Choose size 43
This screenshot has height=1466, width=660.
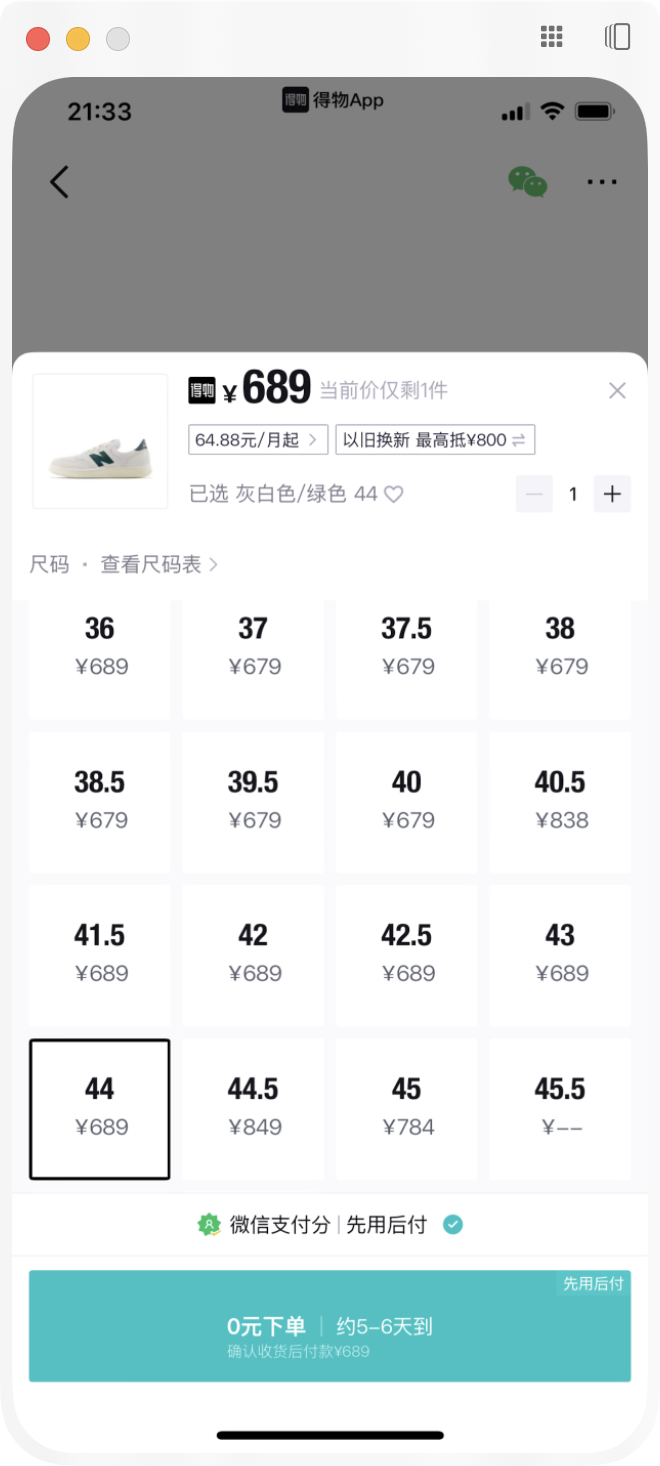(560, 954)
